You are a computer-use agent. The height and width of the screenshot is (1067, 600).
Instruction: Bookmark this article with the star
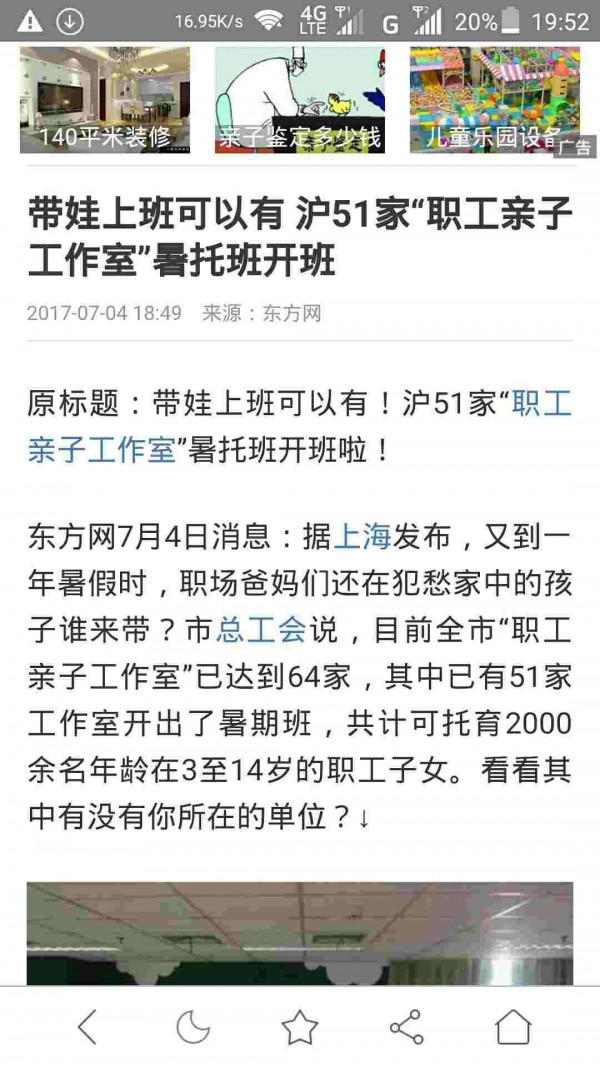tap(300, 1027)
